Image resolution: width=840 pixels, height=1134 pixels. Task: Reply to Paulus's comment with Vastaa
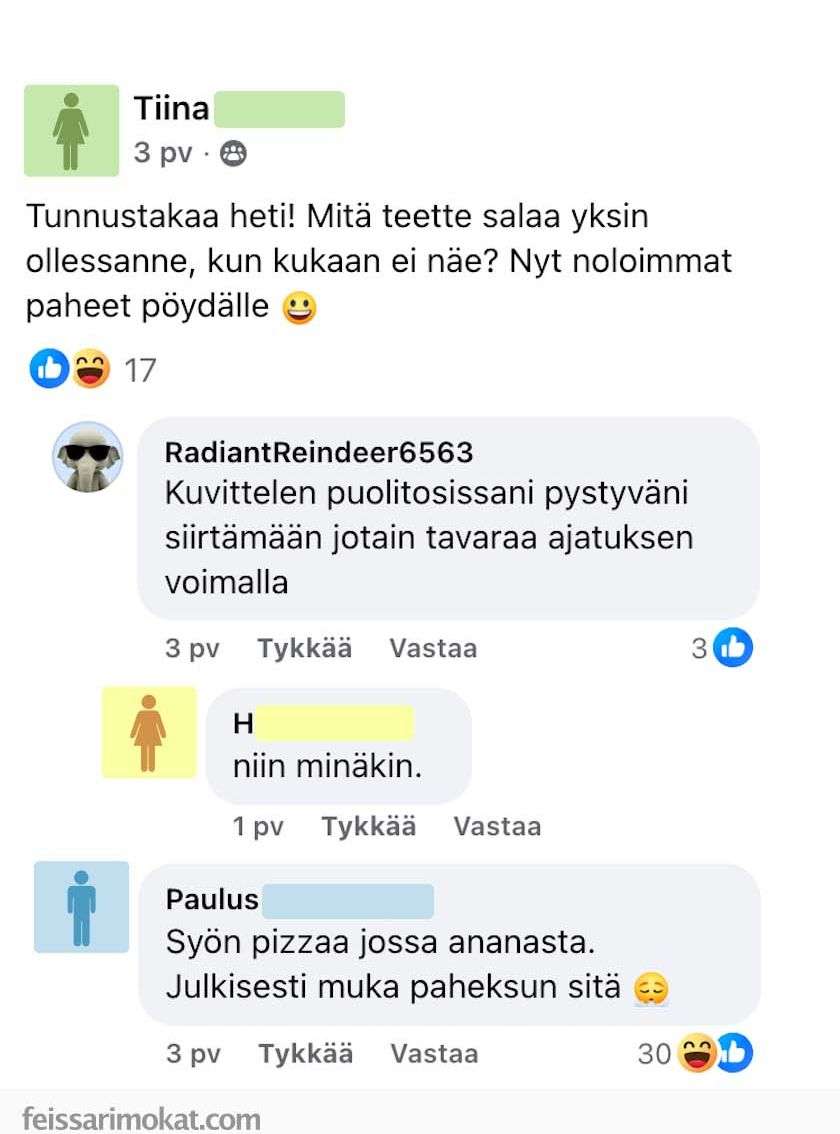434,1053
